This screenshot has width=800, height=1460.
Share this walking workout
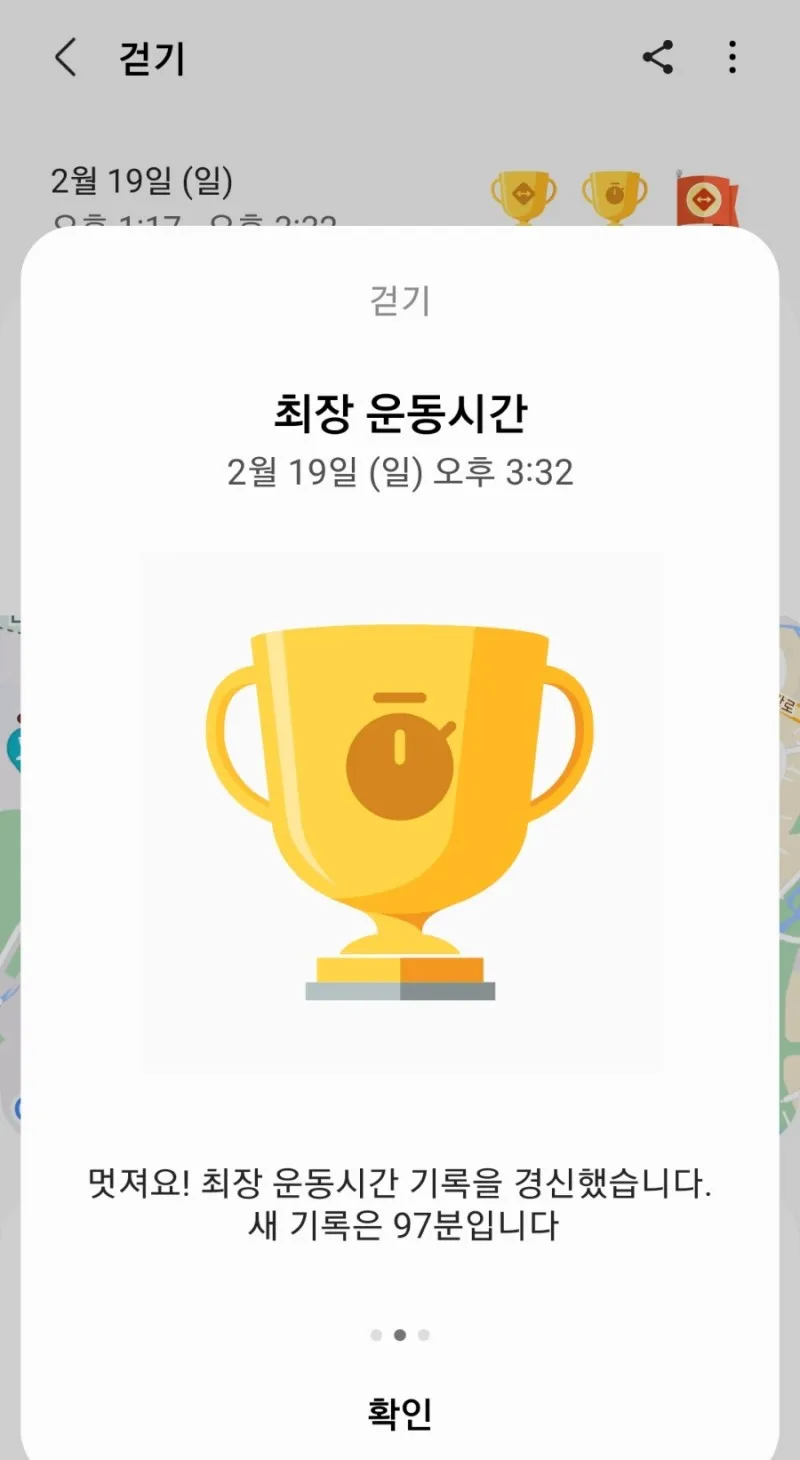[x=657, y=58]
